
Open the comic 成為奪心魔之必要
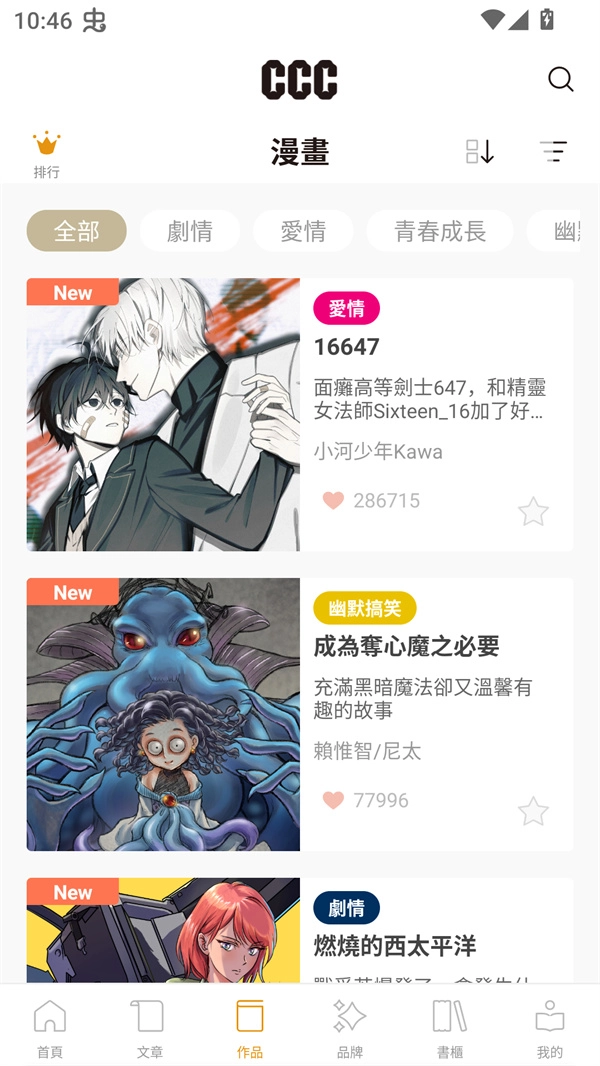pyautogui.click(x=406, y=646)
